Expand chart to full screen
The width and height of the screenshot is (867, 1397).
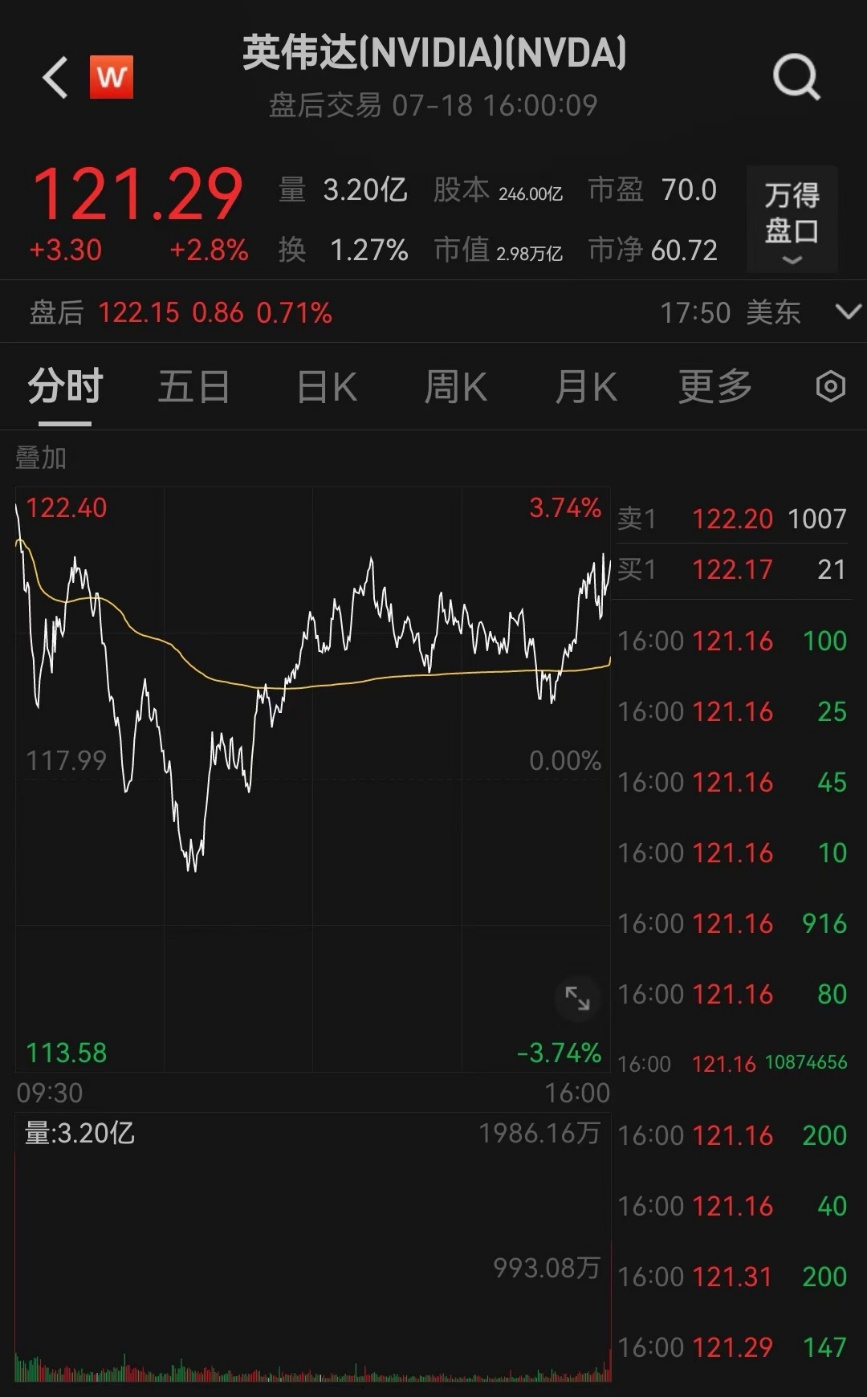point(578,998)
